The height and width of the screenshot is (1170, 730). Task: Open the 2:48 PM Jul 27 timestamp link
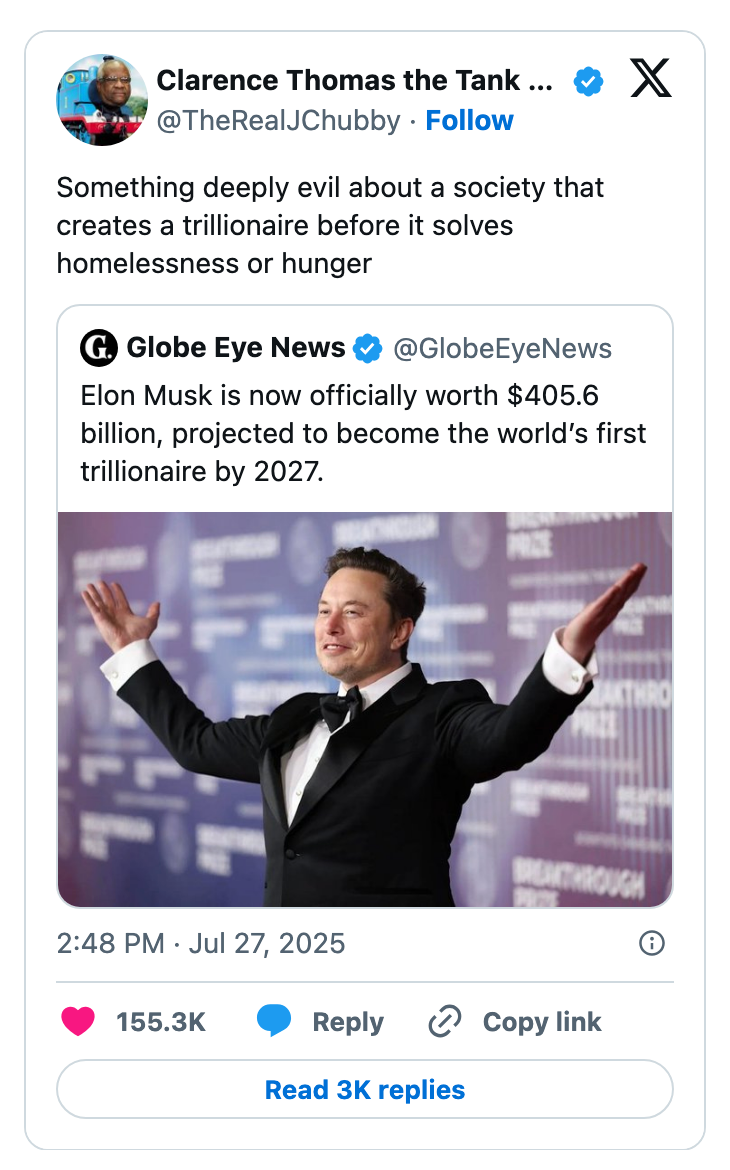(201, 943)
